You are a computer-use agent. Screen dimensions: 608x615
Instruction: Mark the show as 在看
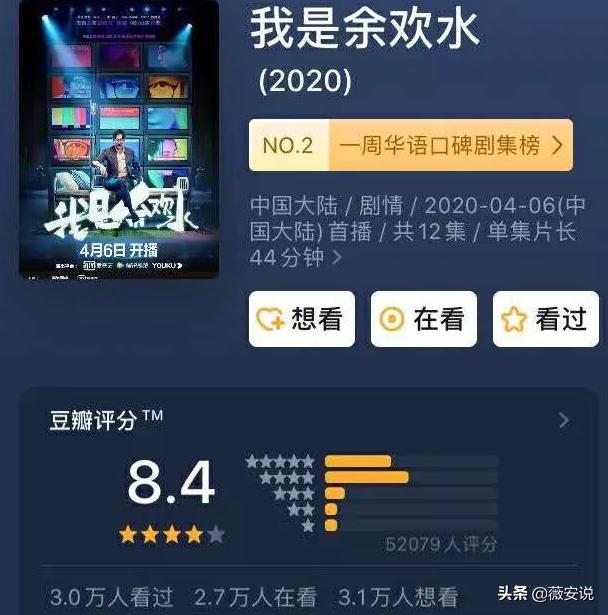pyautogui.click(x=423, y=319)
